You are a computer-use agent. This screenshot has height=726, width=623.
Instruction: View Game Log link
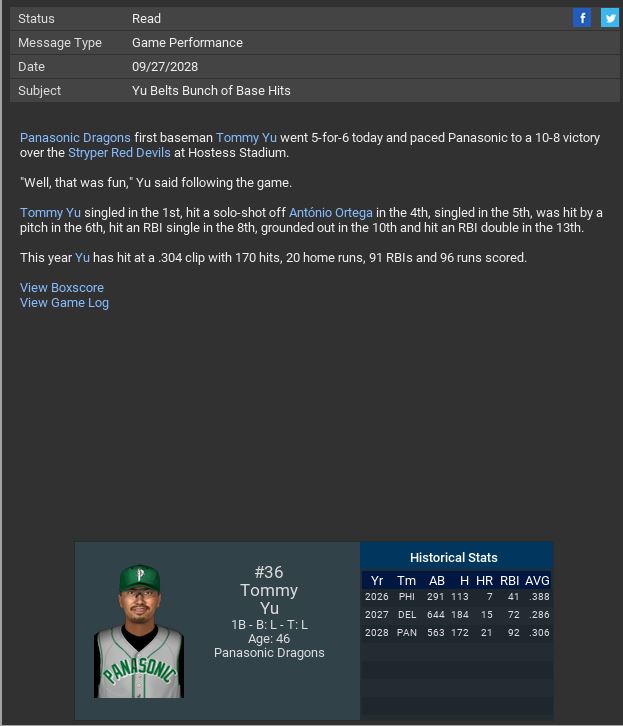coord(64,303)
